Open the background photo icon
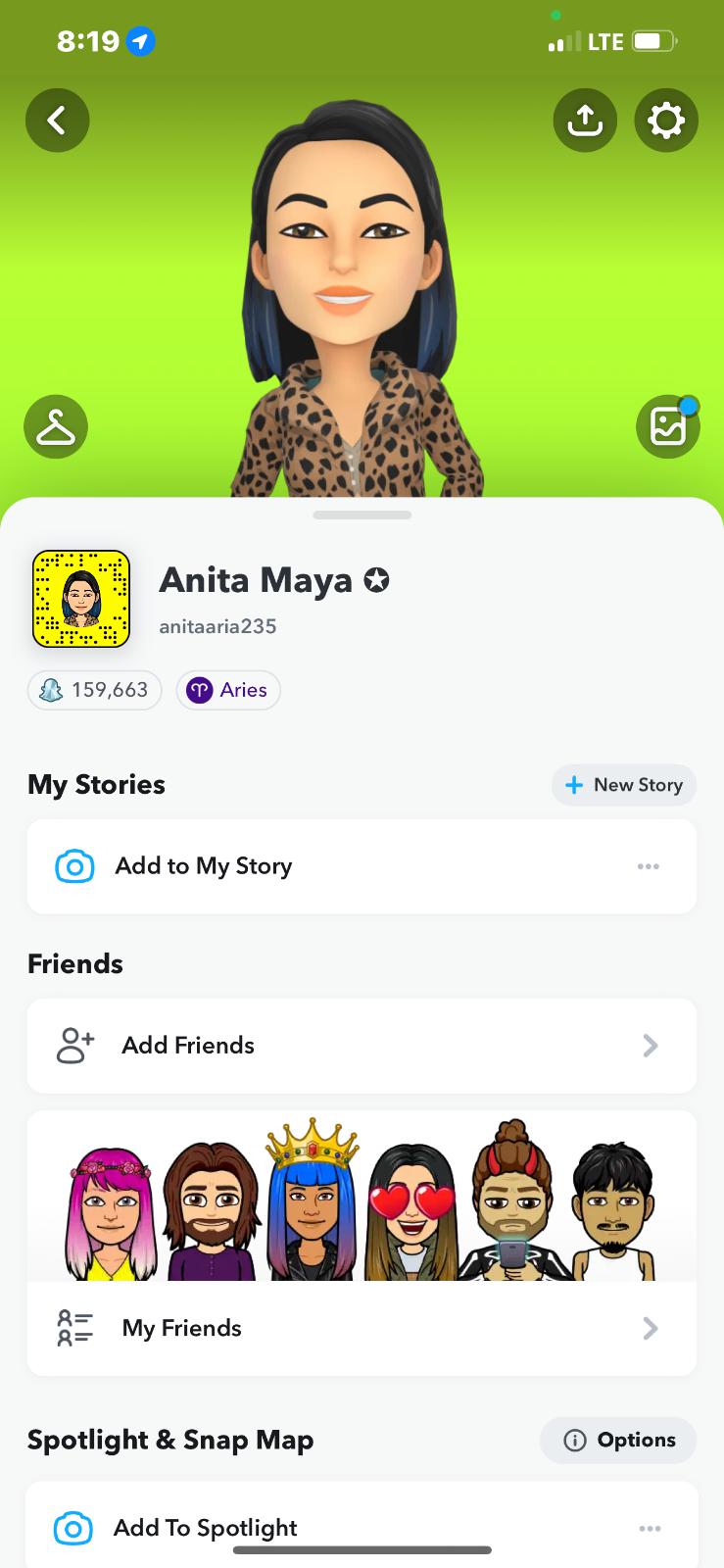Screen dimensions: 724x1568 pos(668,427)
